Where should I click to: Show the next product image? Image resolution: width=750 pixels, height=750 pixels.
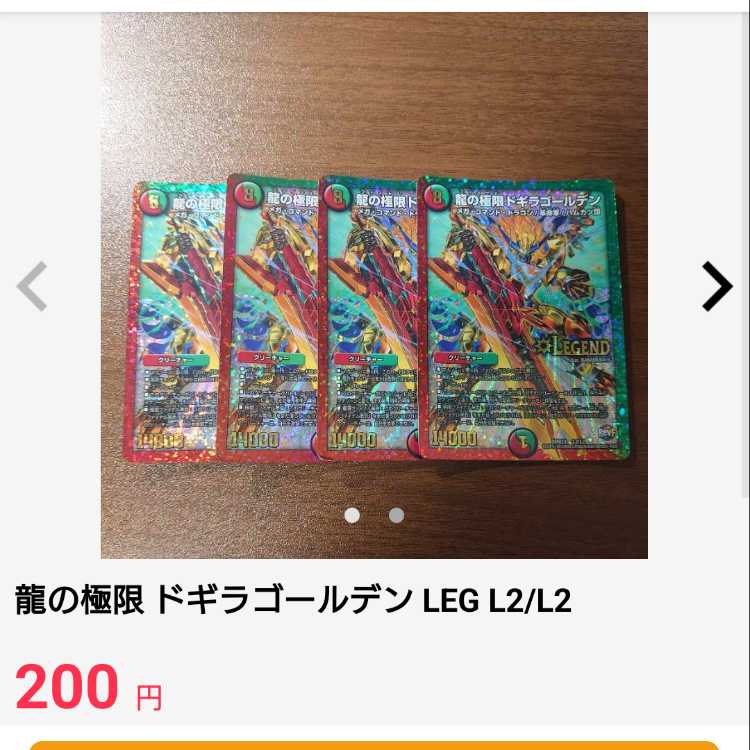coord(716,287)
